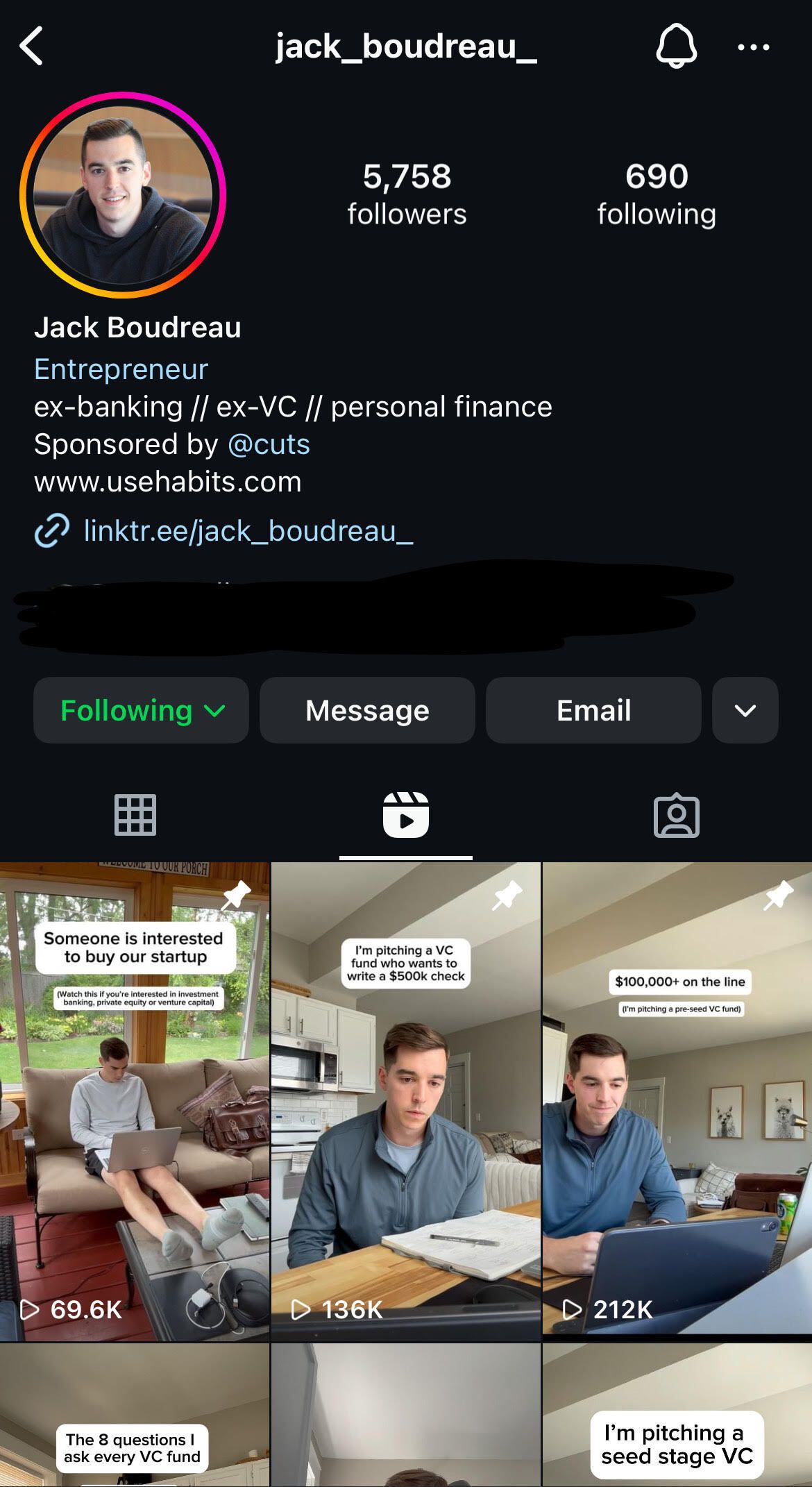Open the linktr.ee/jack_boudreau_ link
The image size is (812, 1487).
tap(248, 531)
